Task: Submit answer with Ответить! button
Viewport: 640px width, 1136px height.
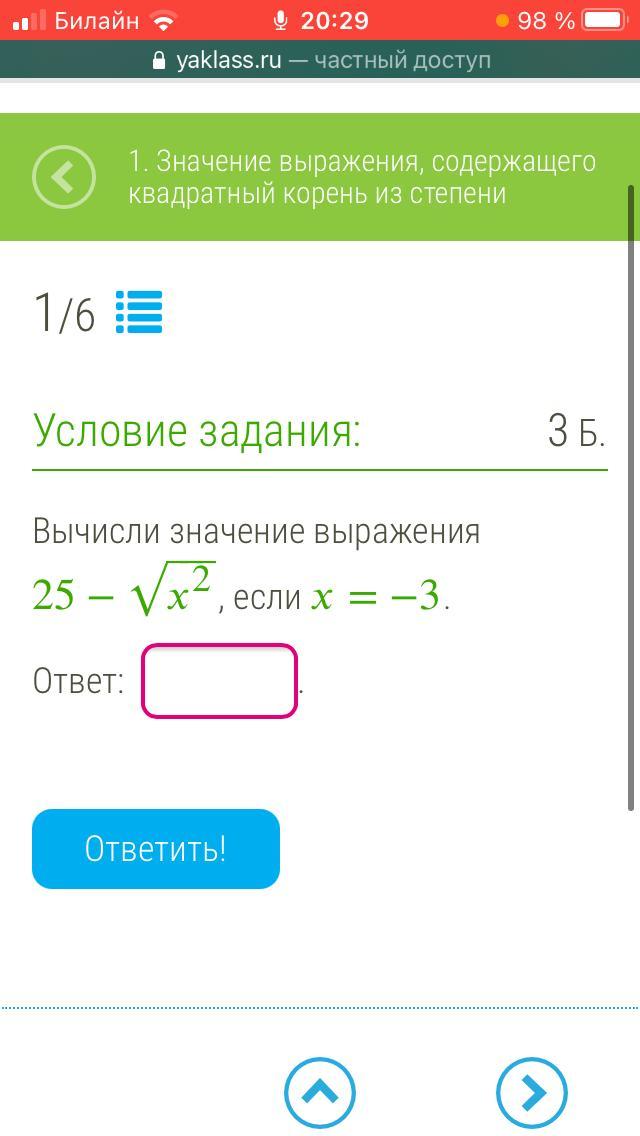Action: pos(156,849)
